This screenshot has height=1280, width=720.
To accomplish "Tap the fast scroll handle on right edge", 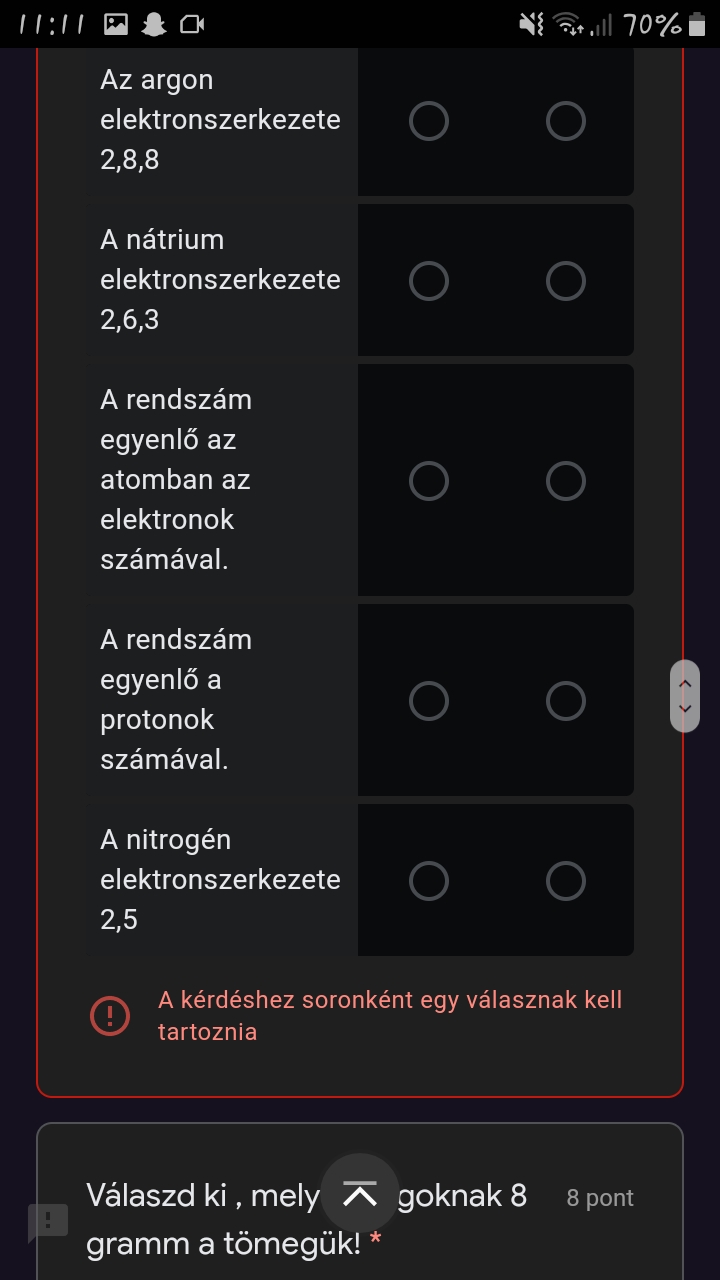I will tap(685, 696).
